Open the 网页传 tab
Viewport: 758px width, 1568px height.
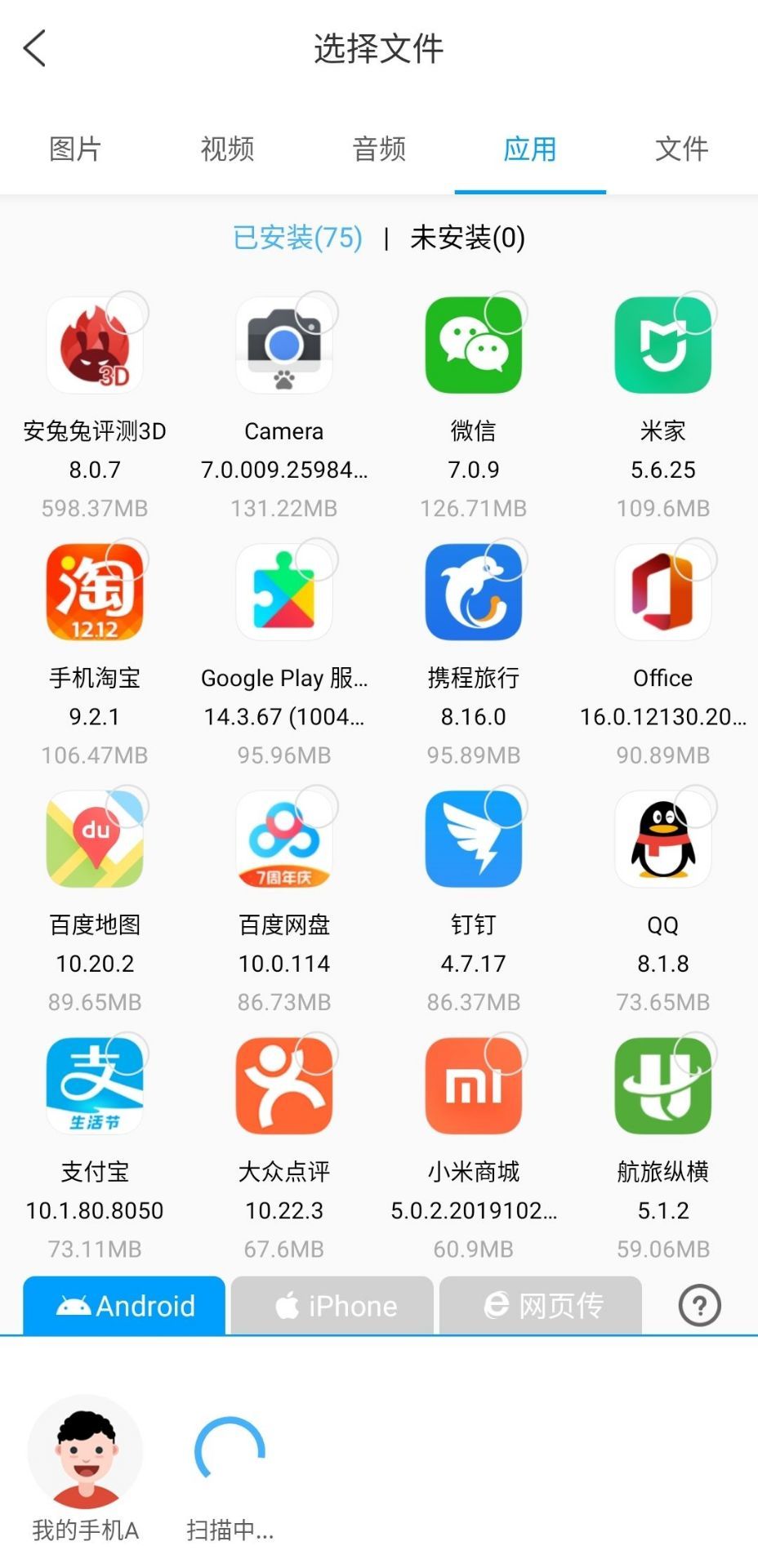click(x=541, y=1306)
